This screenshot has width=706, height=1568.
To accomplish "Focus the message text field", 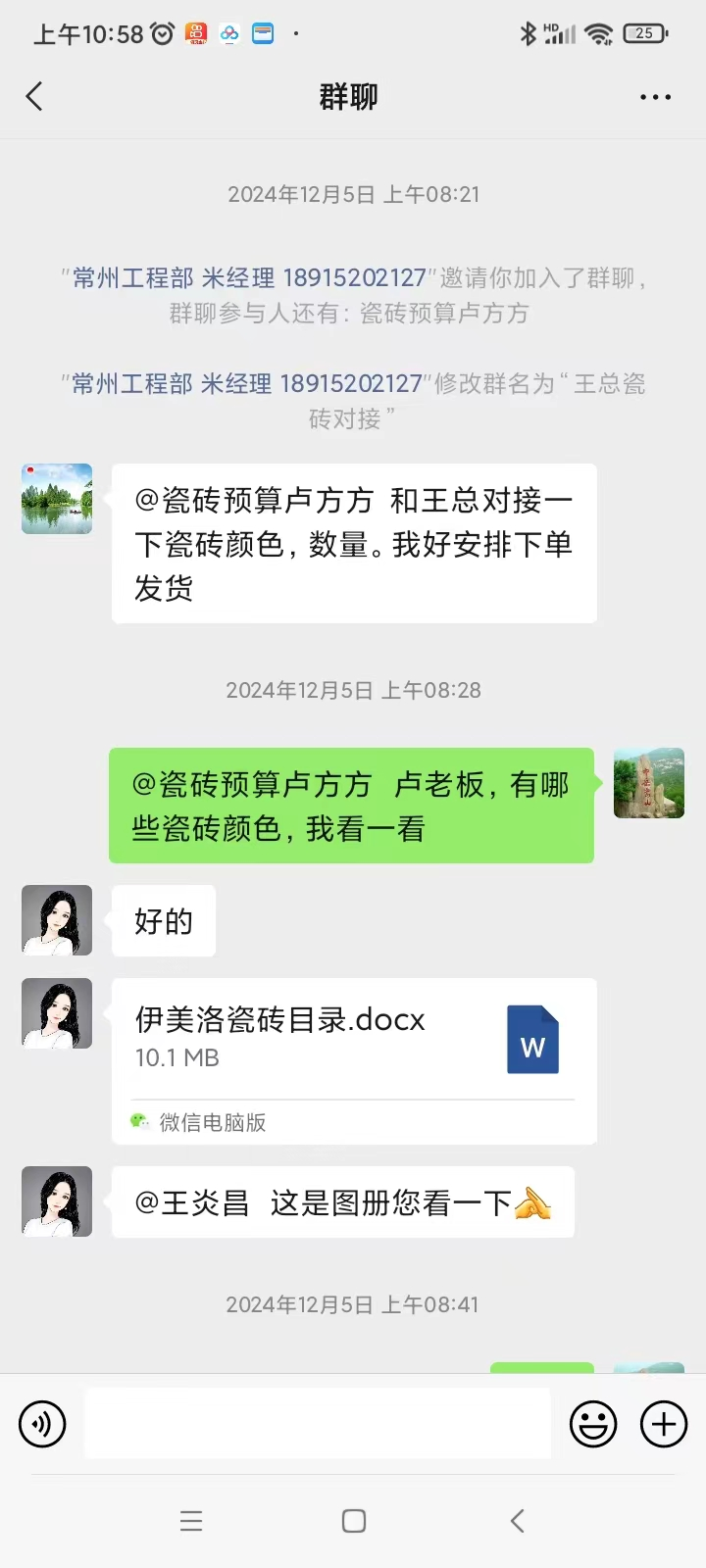I will (317, 1424).
